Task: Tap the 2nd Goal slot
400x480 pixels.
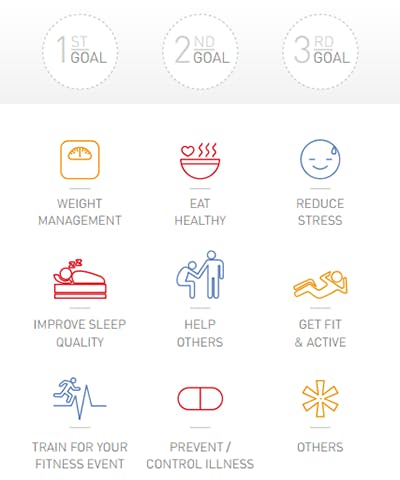Action: pos(200,51)
